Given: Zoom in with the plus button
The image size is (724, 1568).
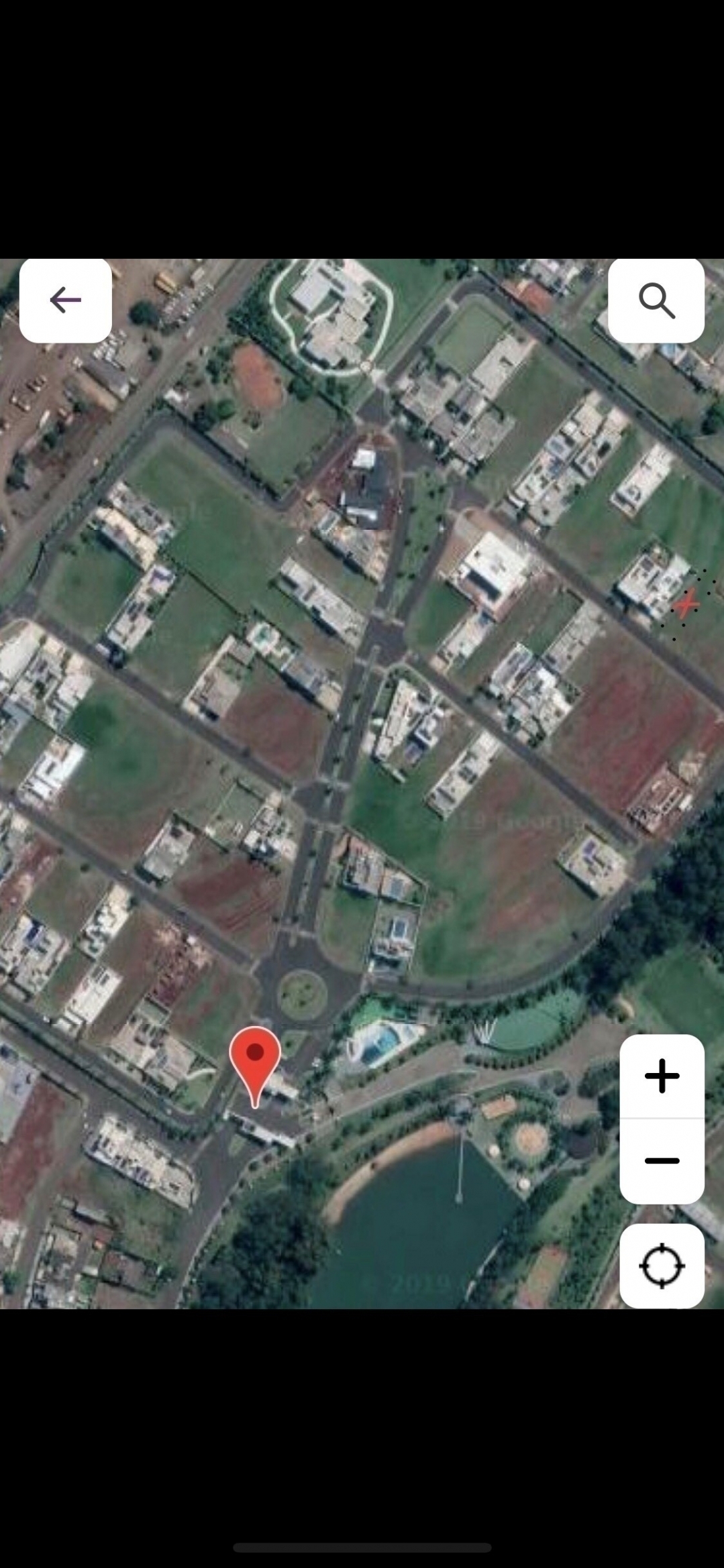Looking at the screenshot, I should [662, 1076].
